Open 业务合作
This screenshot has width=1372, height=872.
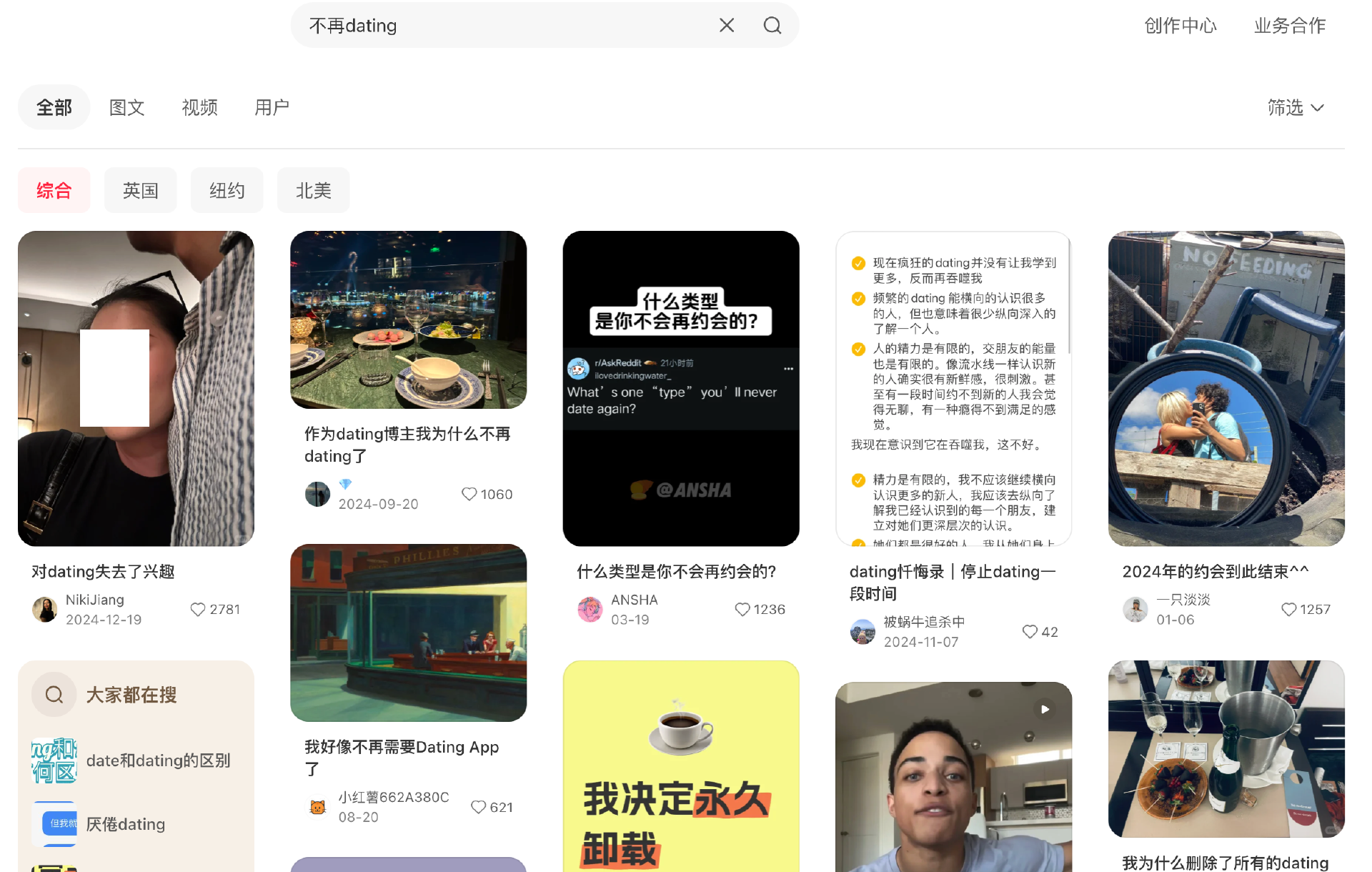[x=1289, y=26]
